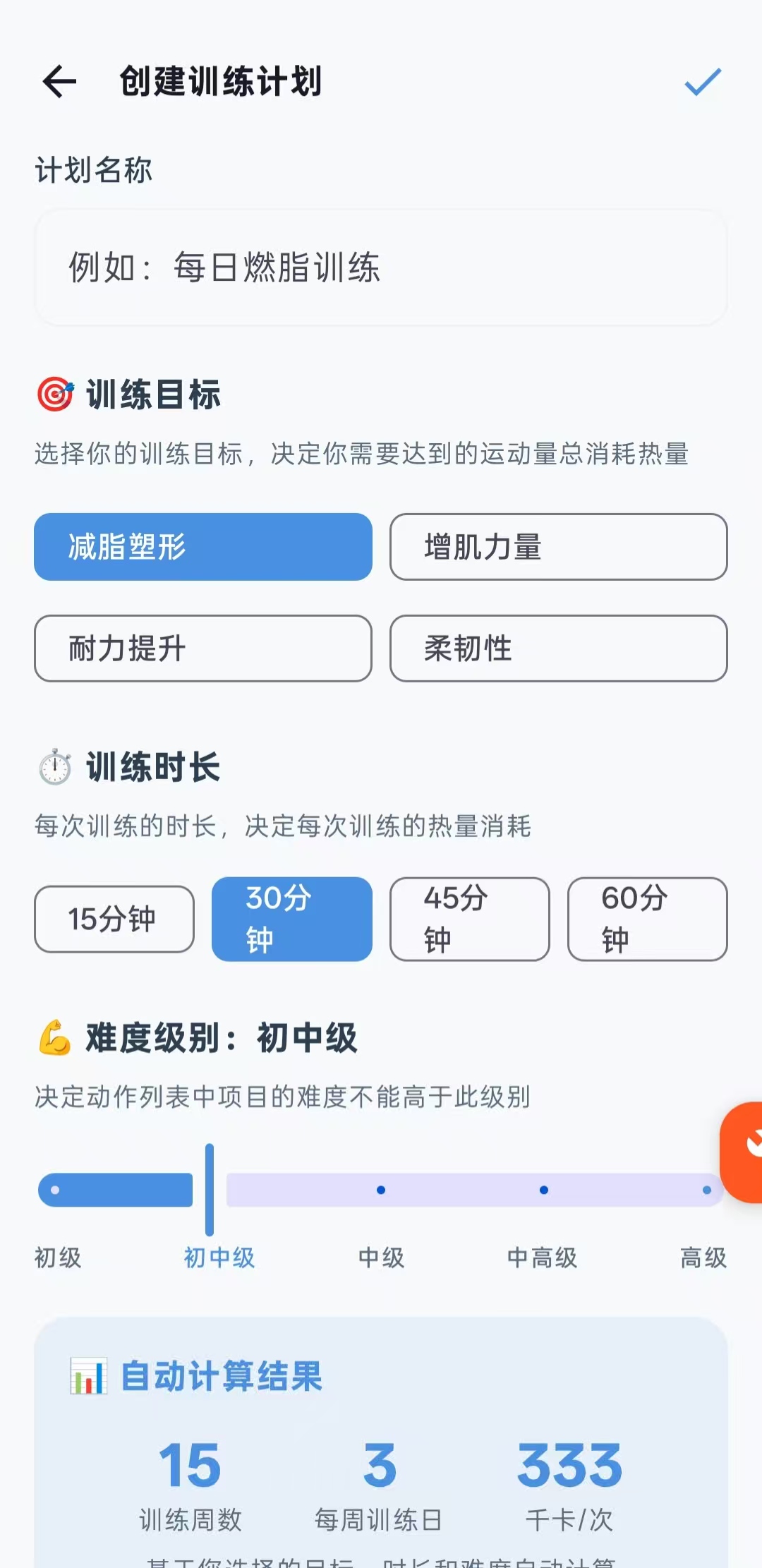The image size is (762, 1568).
Task: Select the 45分钟 duration option
Action: point(469,919)
